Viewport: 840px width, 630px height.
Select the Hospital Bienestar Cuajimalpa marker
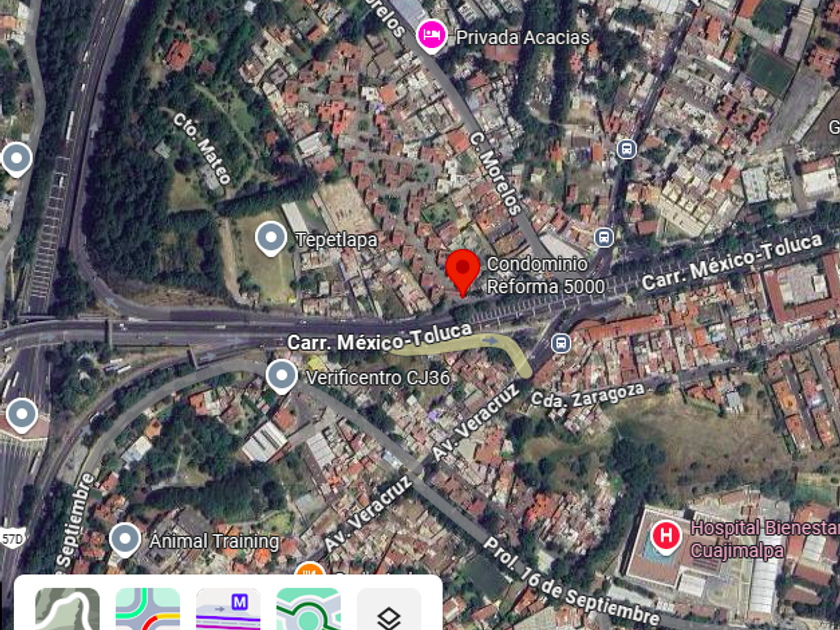click(664, 536)
